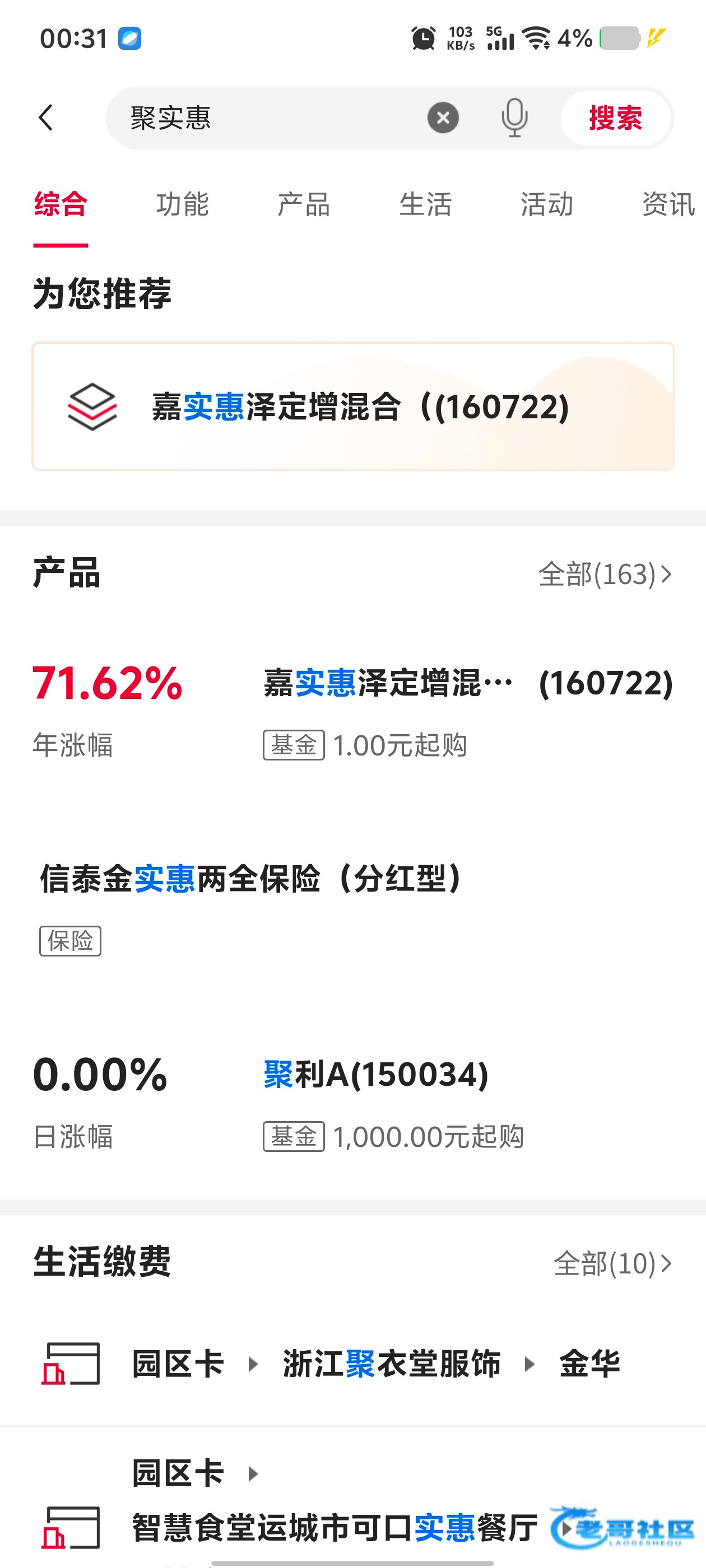Tap the search field containing 聚实惠
Image resolution: width=706 pixels, height=1568 pixels.
pyautogui.click(x=268, y=118)
